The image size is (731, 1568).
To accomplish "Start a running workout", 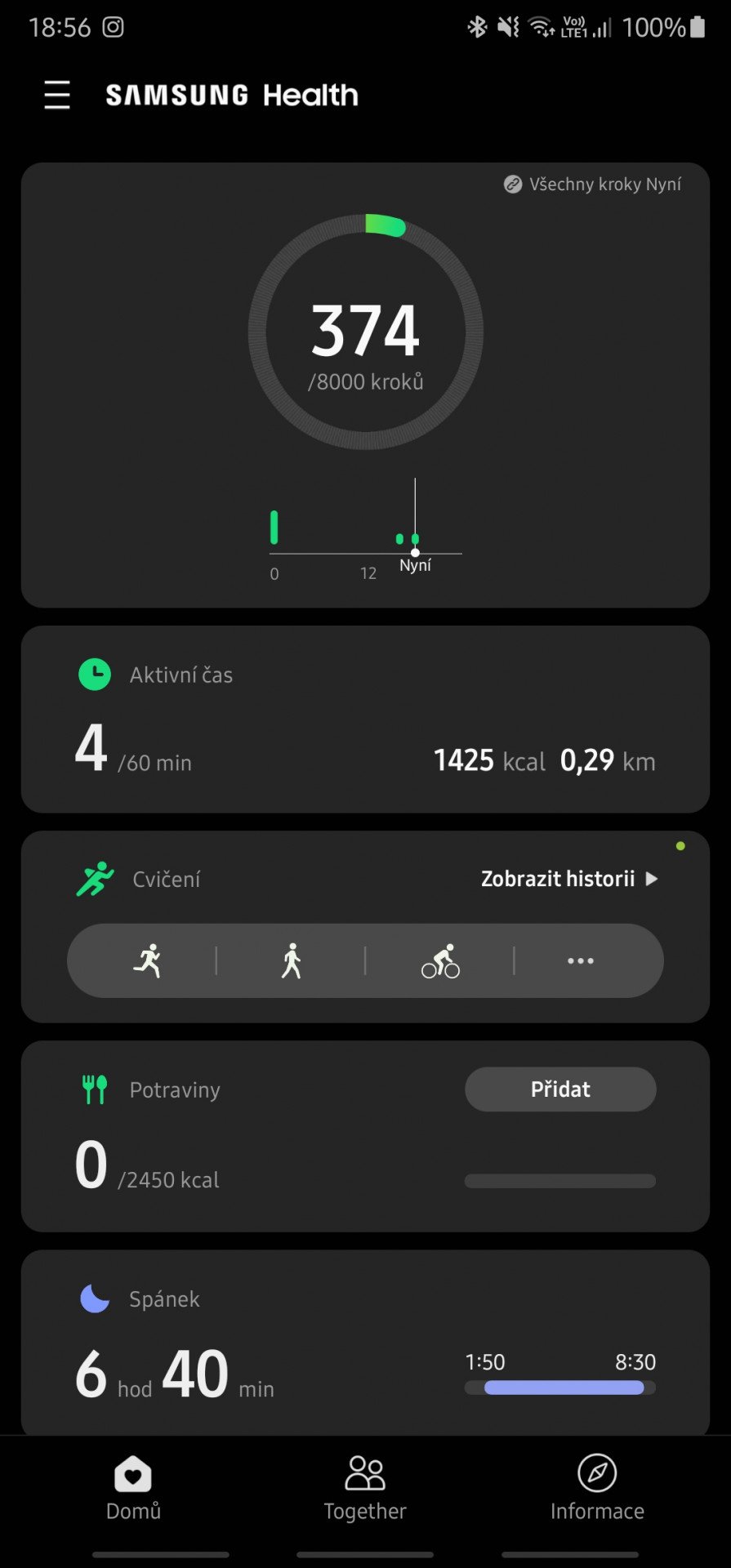I will pyautogui.click(x=147, y=960).
